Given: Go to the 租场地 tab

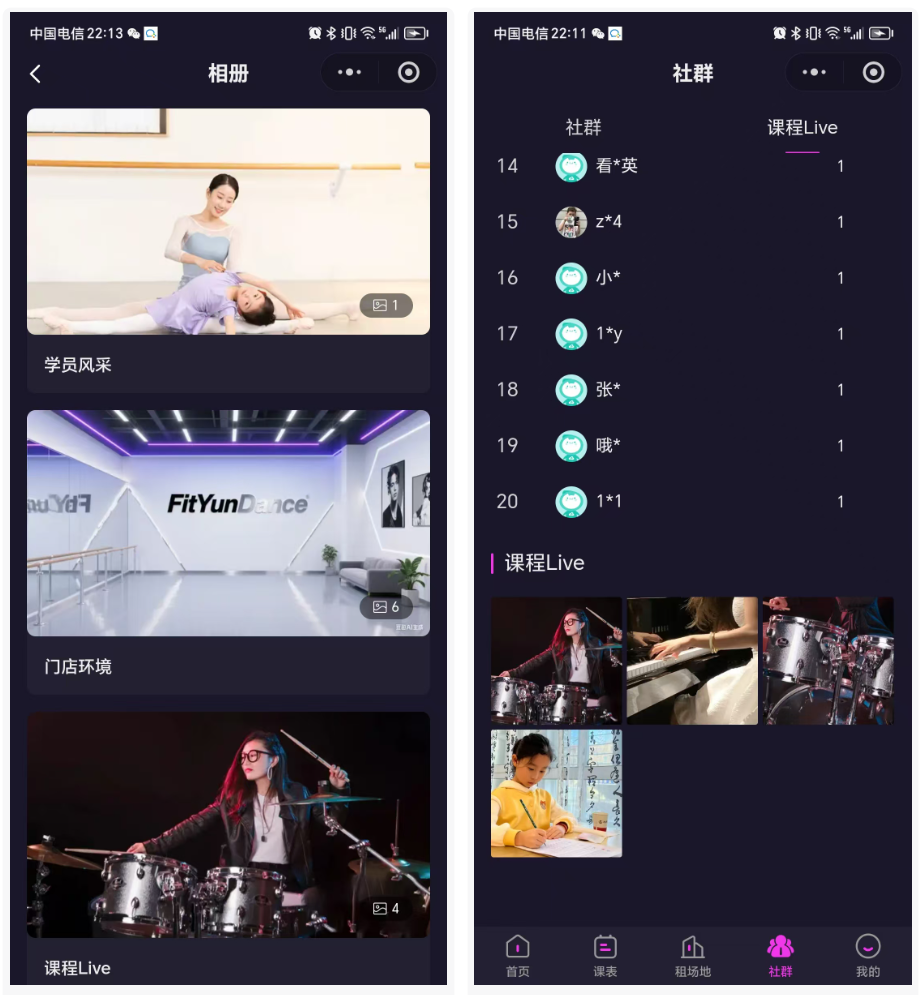Looking at the screenshot, I should (692, 956).
